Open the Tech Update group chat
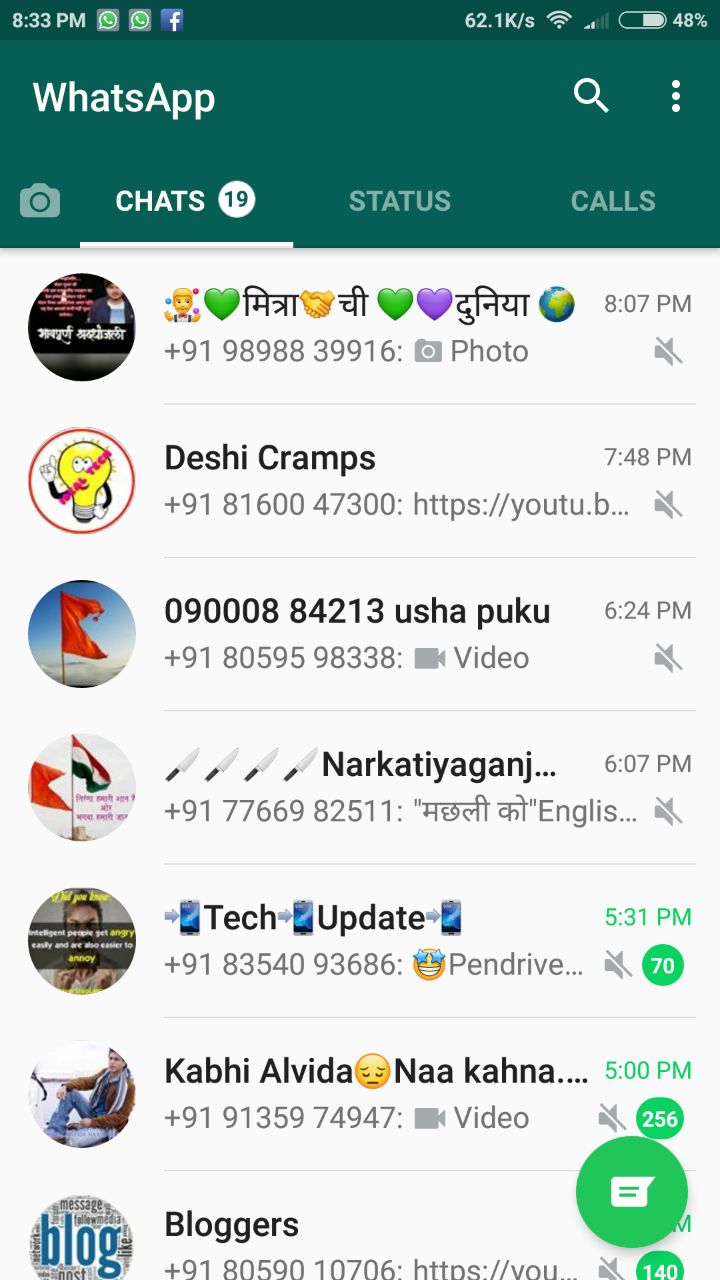The height and width of the screenshot is (1280, 720). [380, 940]
